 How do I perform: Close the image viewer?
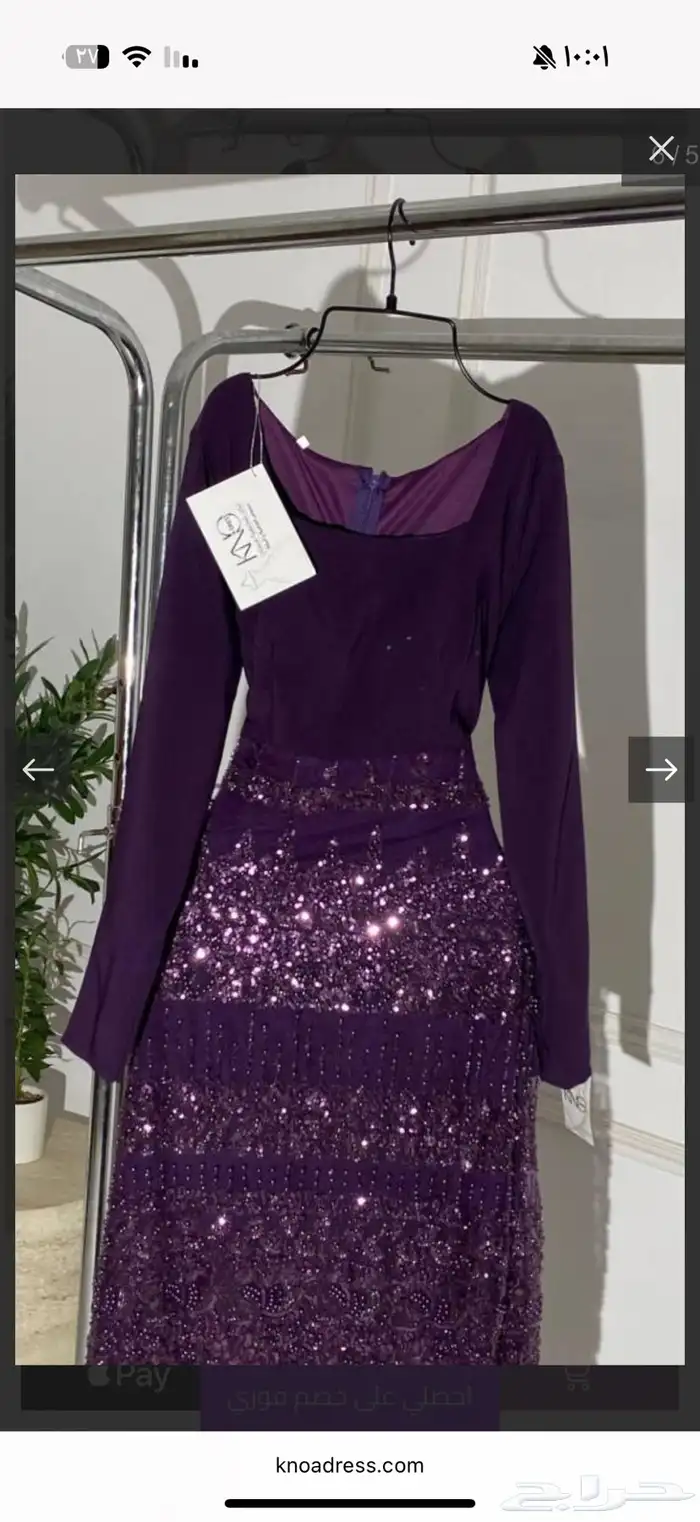[661, 149]
